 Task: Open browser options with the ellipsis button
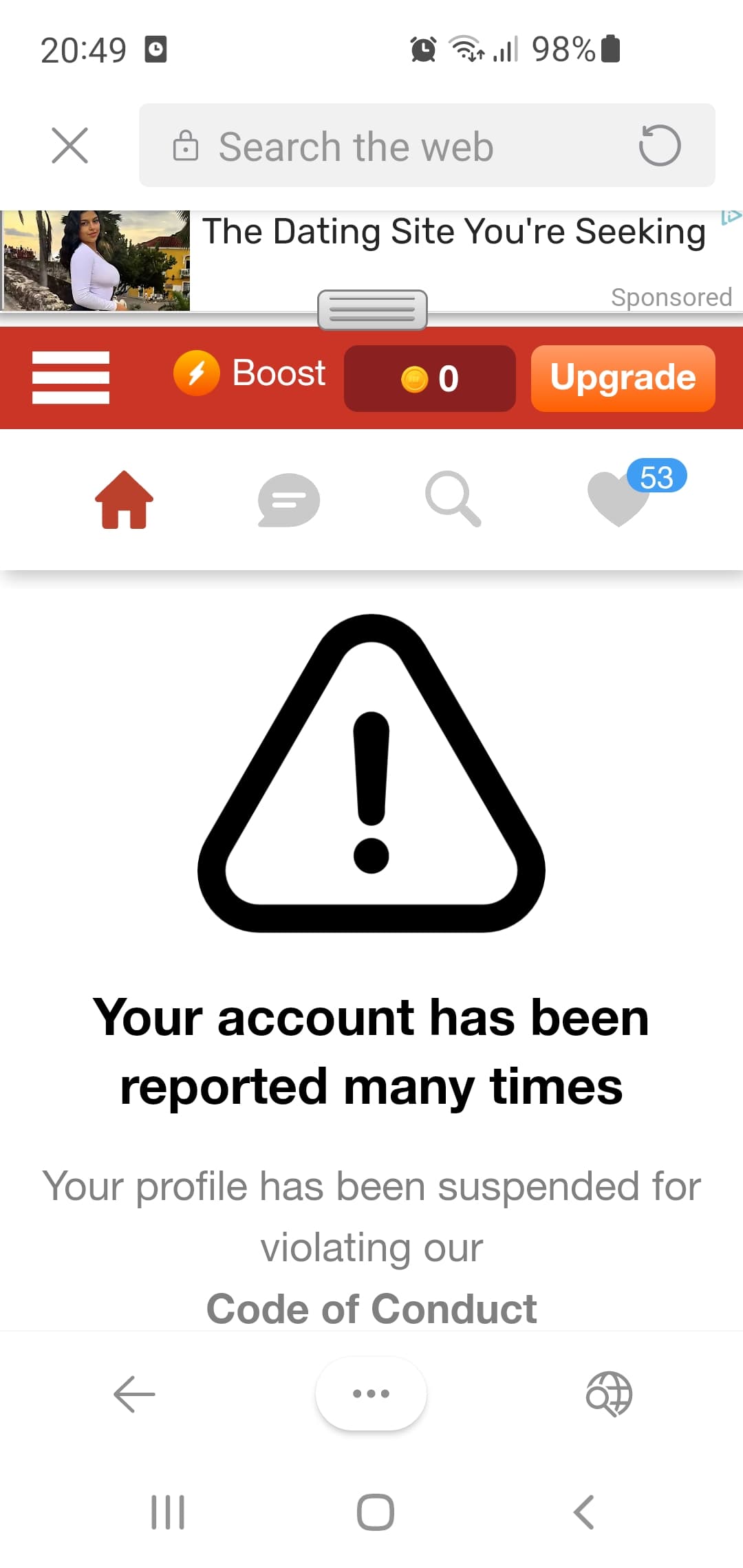(371, 1394)
